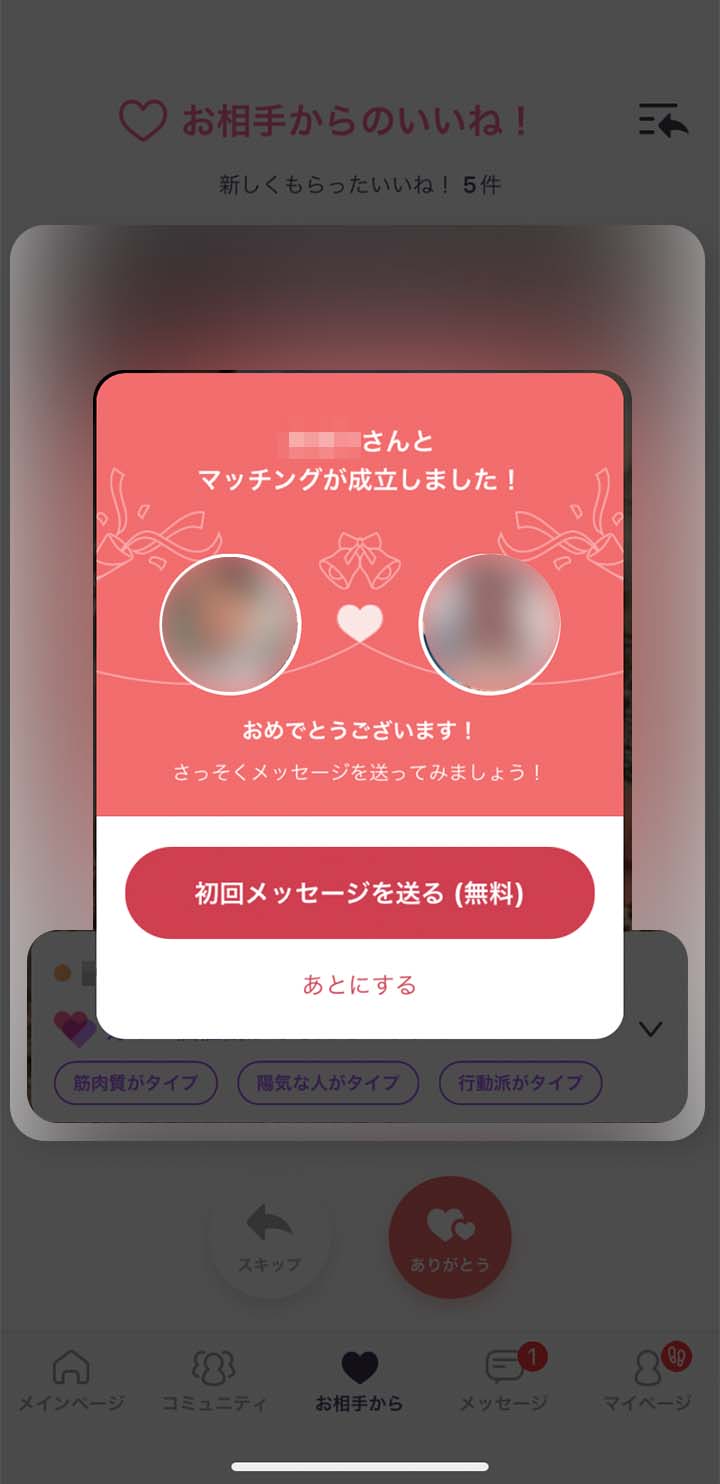Viewport: 720px width, 1484px height.
Task: Expand profile details with chevron
Action: (651, 1029)
